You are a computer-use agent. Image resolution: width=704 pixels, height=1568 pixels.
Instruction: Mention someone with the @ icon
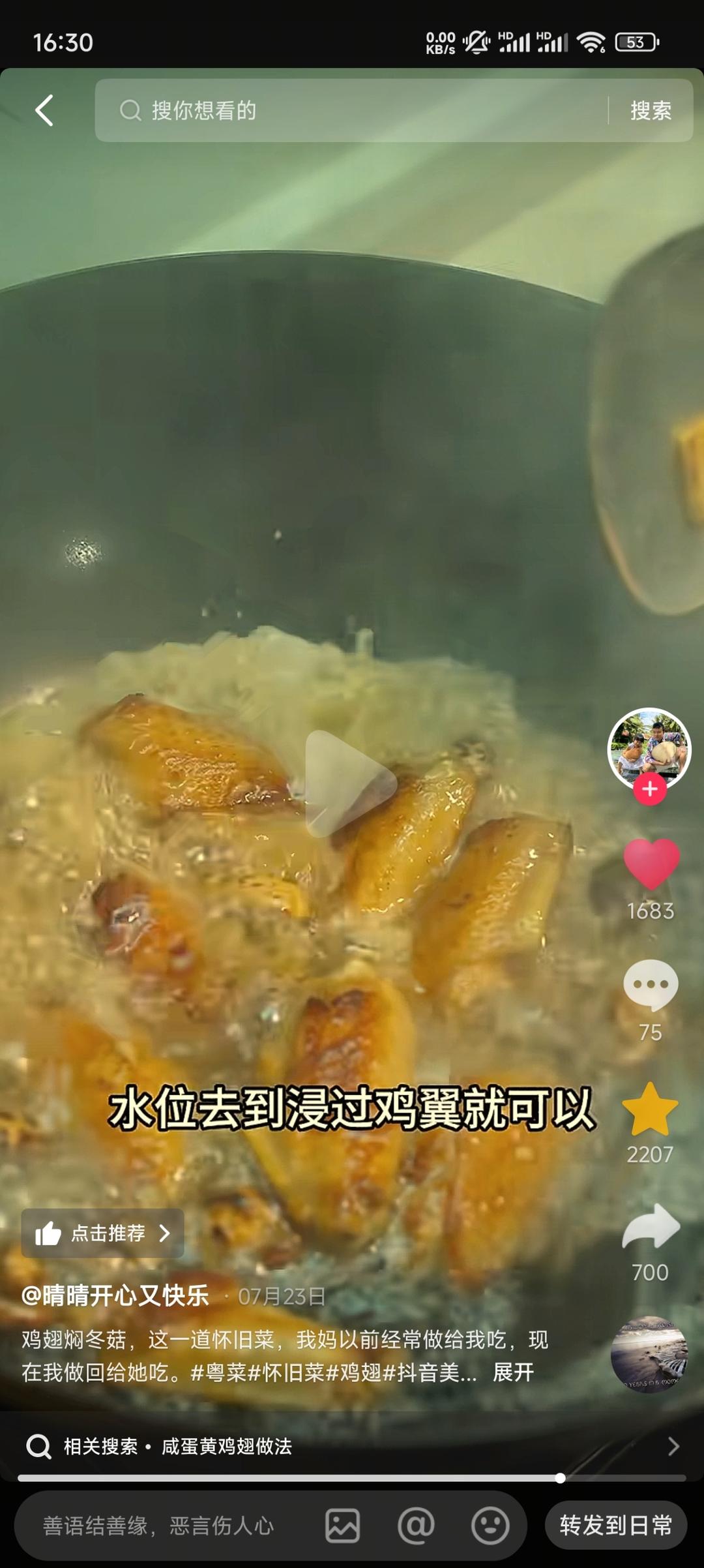(416, 1526)
